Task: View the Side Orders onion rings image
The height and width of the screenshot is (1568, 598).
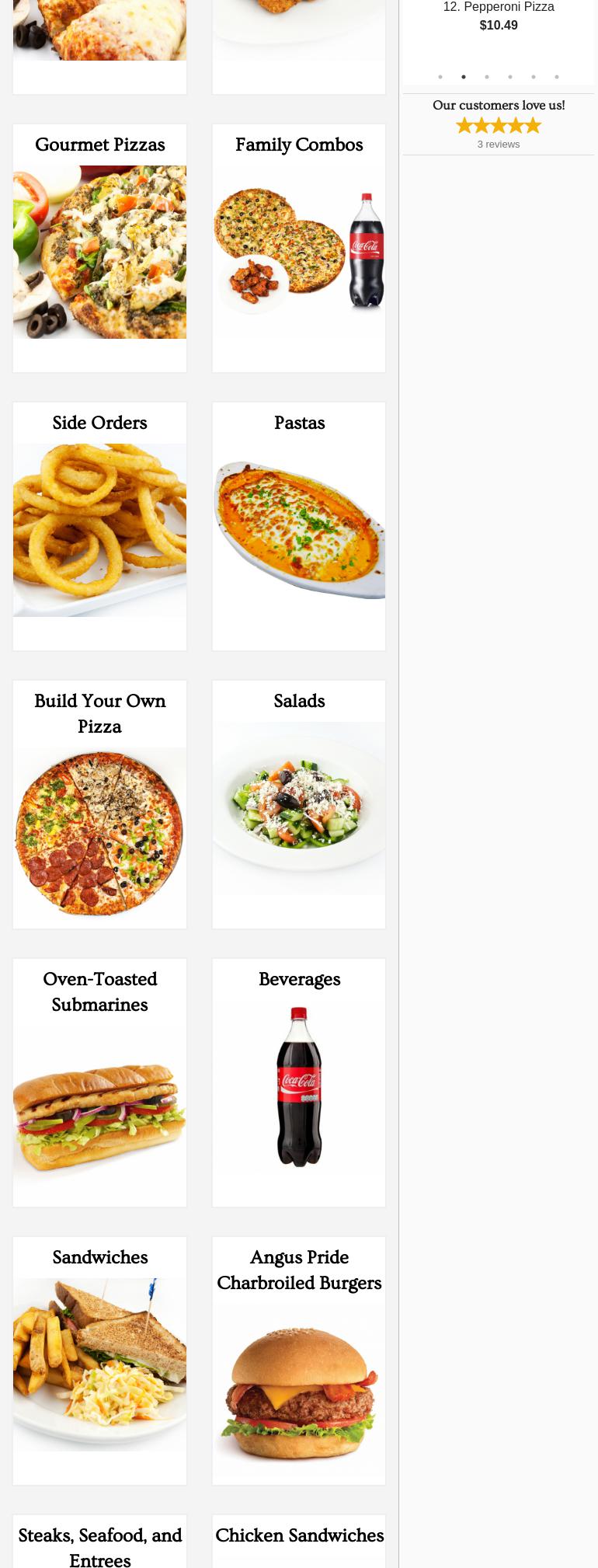Action: (99, 528)
